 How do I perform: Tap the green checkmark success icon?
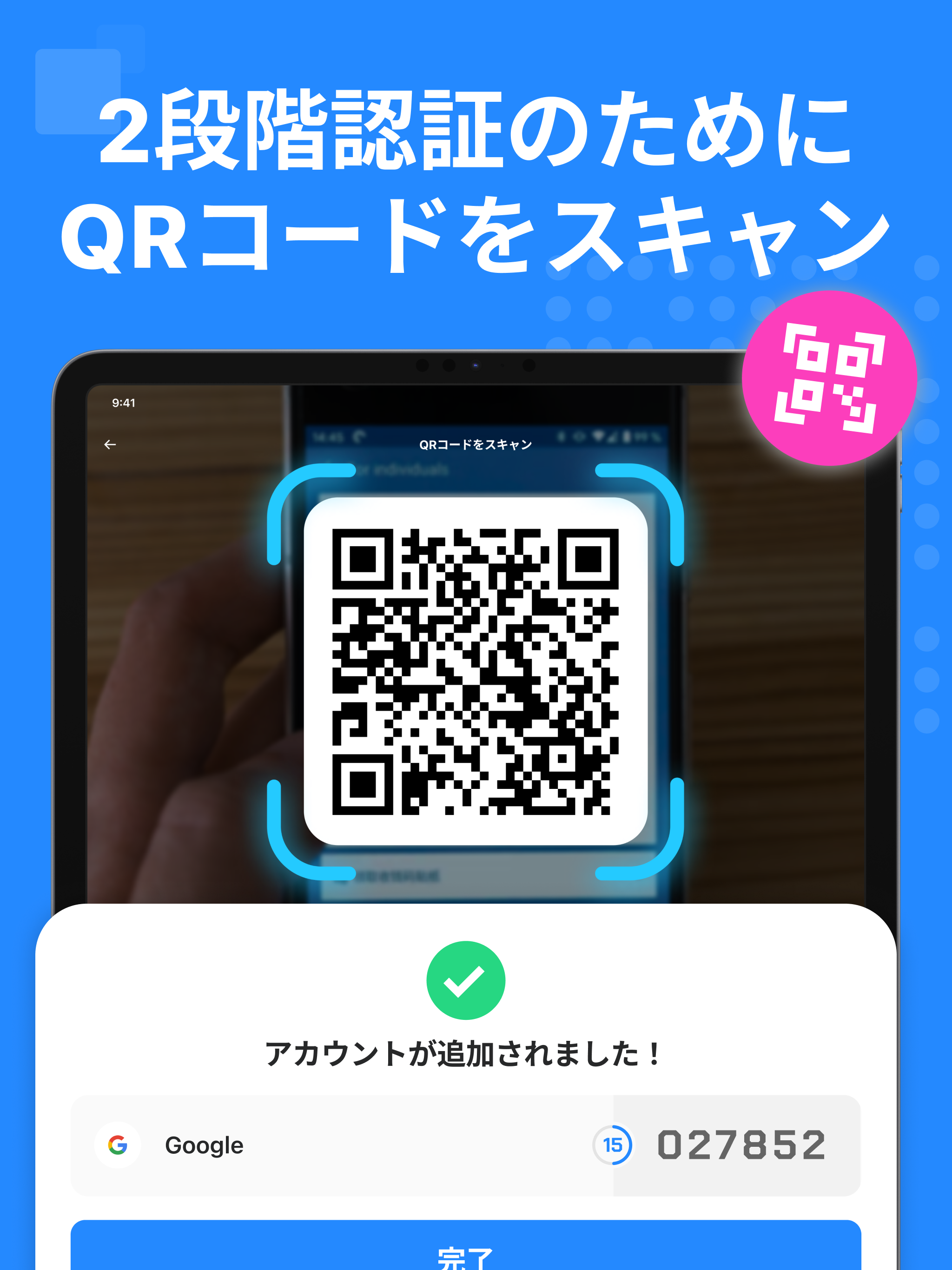tap(466, 982)
